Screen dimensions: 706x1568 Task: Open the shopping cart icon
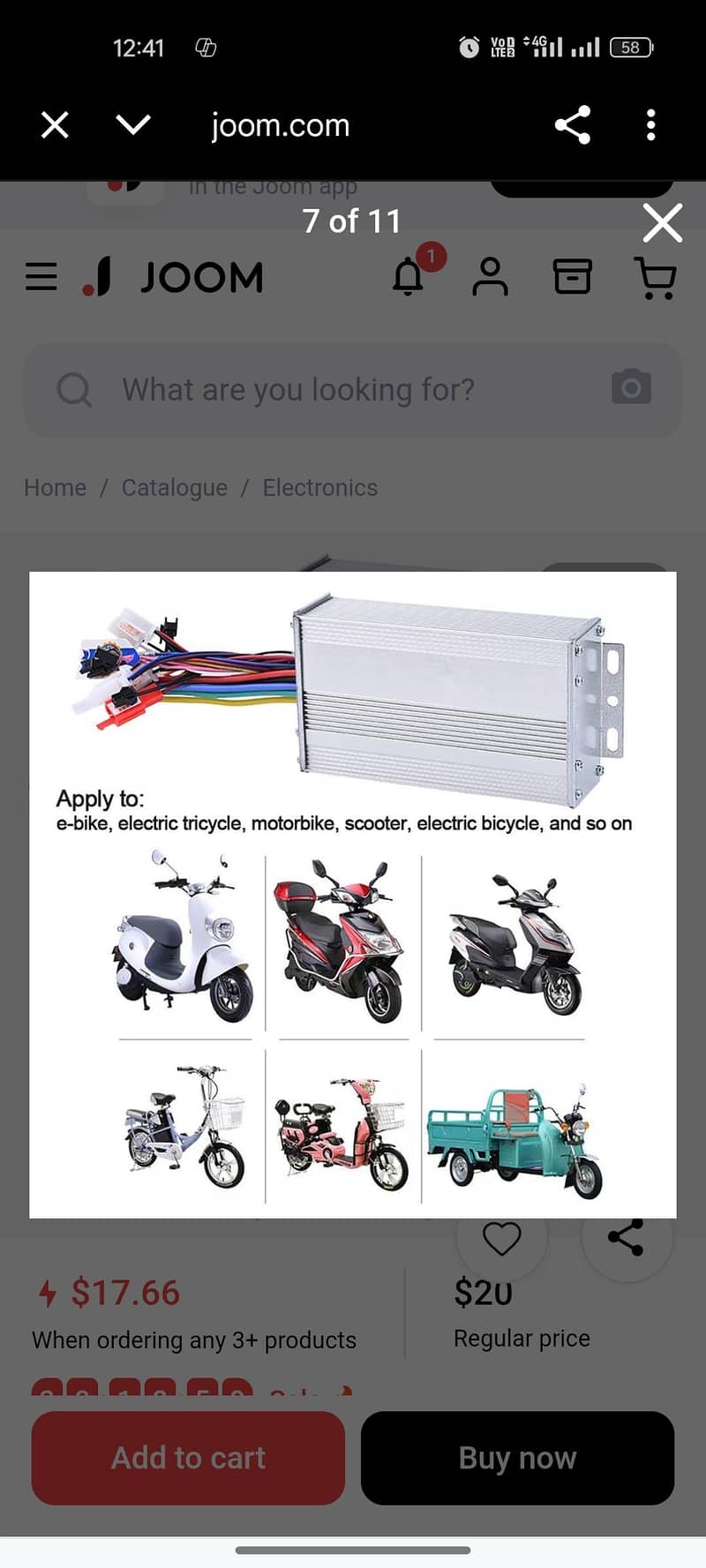coord(655,277)
